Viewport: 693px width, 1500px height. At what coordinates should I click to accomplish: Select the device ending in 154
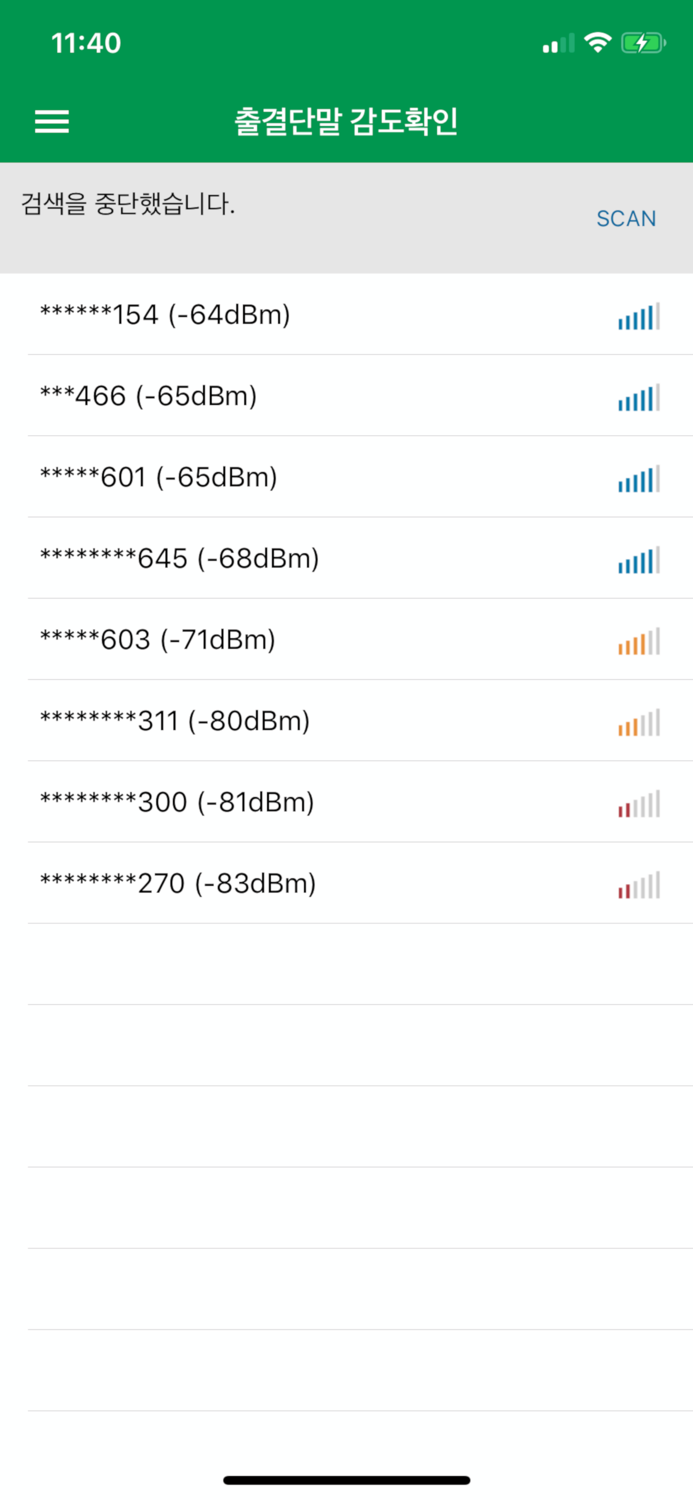pos(165,316)
